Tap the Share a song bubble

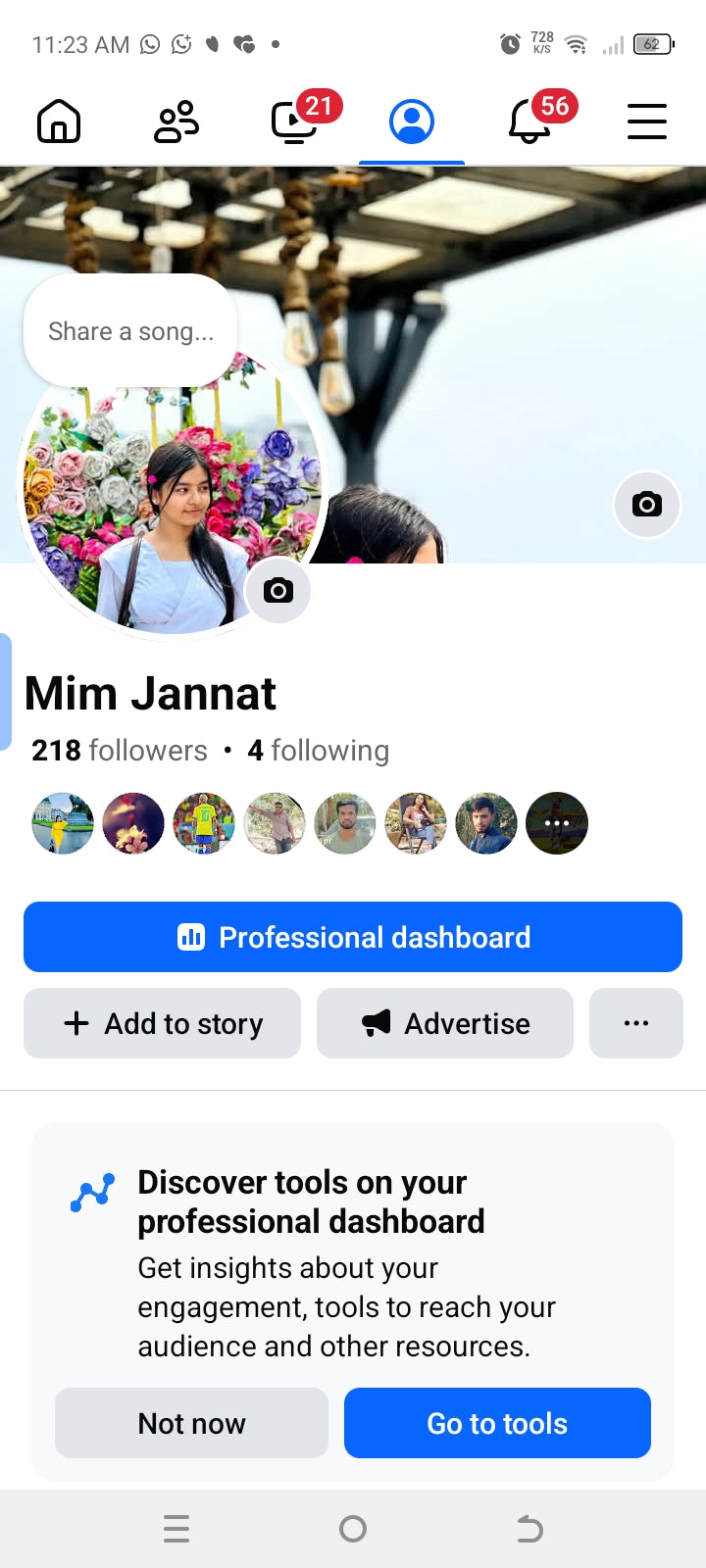(x=130, y=331)
